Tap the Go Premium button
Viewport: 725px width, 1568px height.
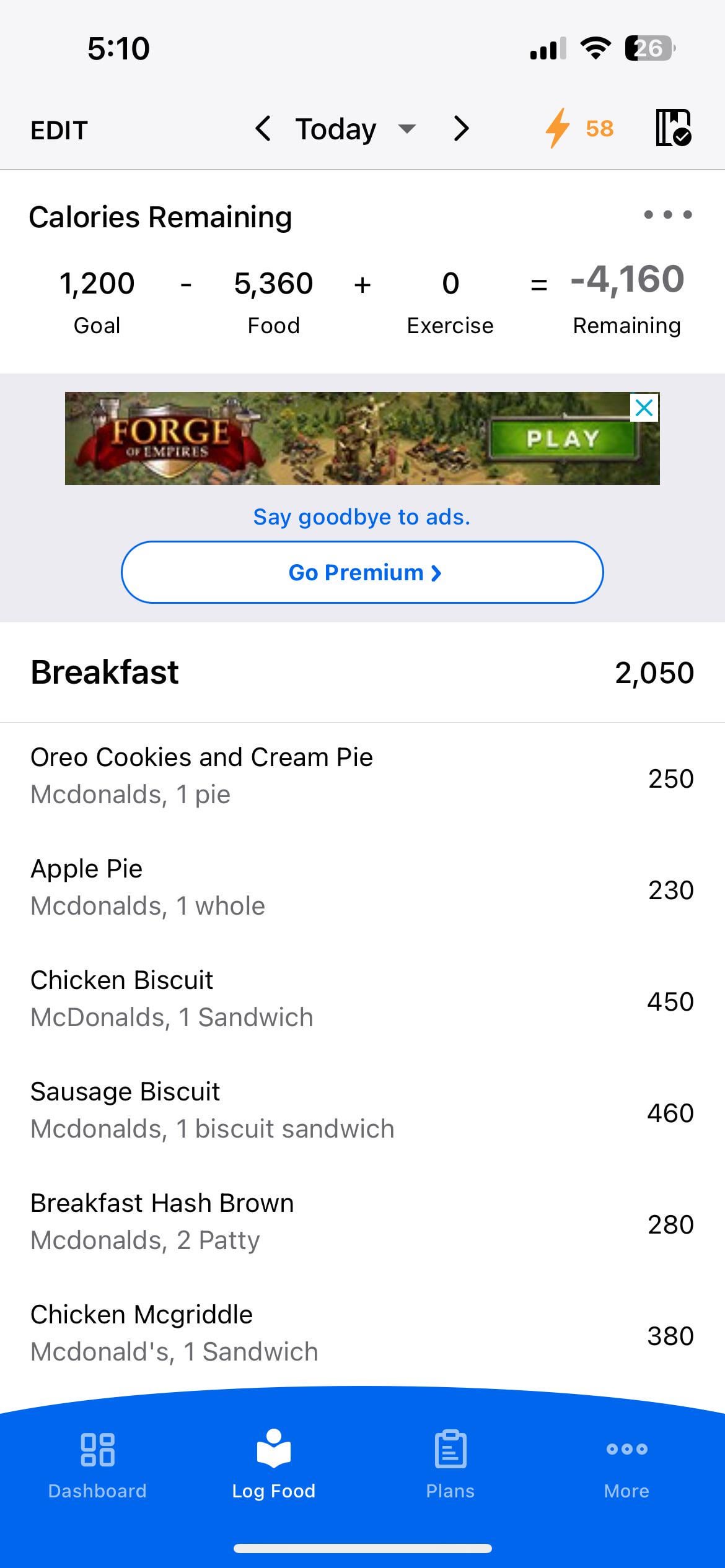362,572
